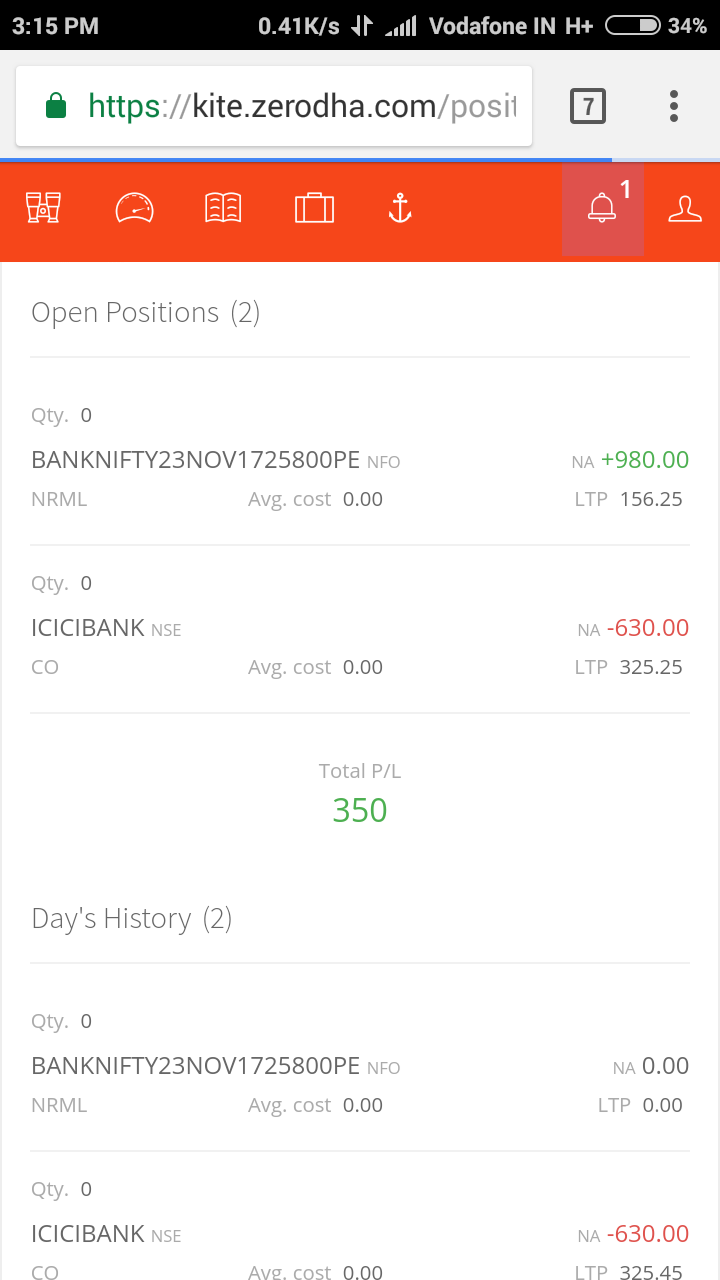Open the browser overflow menu
This screenshot has width=720, height=1280.
pyautogui.click(x=674, y=106)
